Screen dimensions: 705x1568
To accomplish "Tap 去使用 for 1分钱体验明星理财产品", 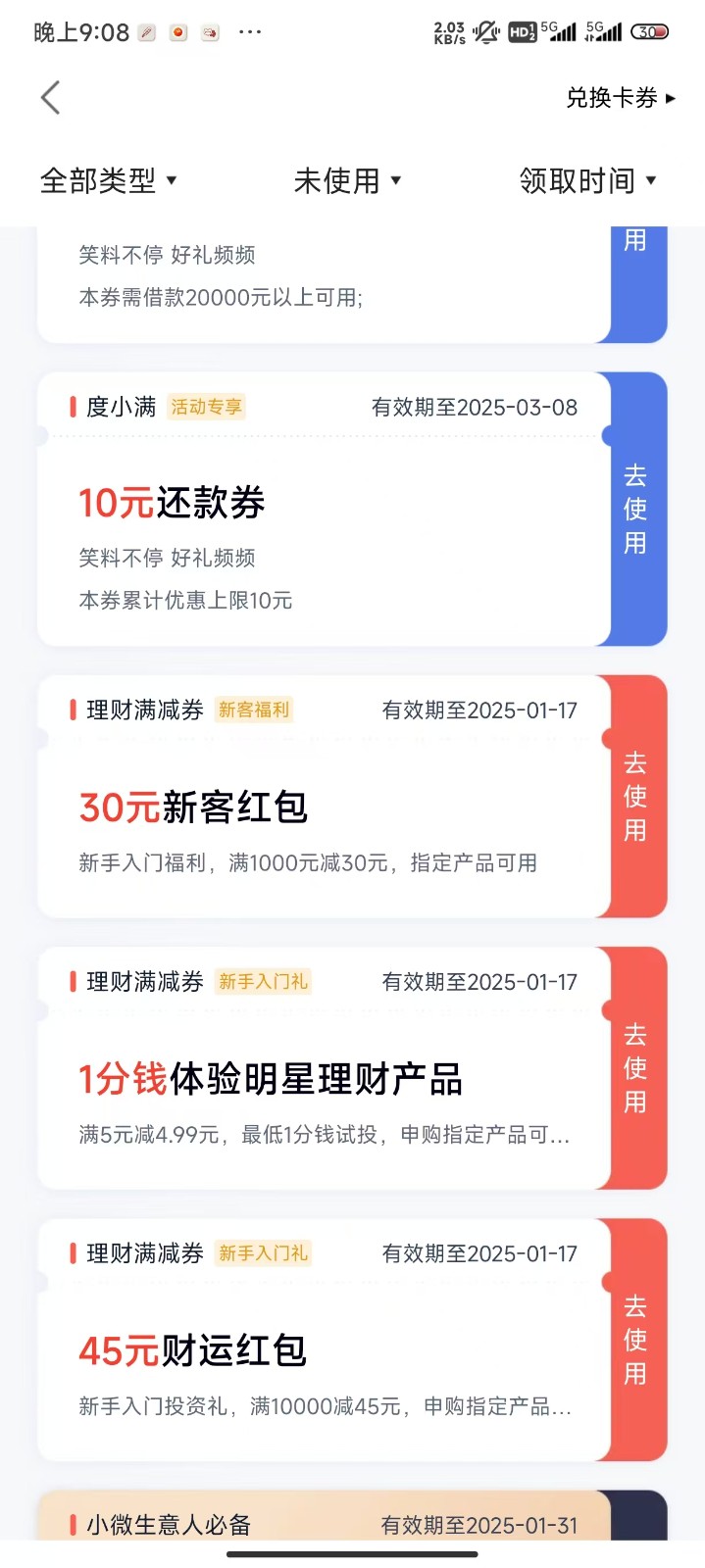I will (x=636, y=1067).
